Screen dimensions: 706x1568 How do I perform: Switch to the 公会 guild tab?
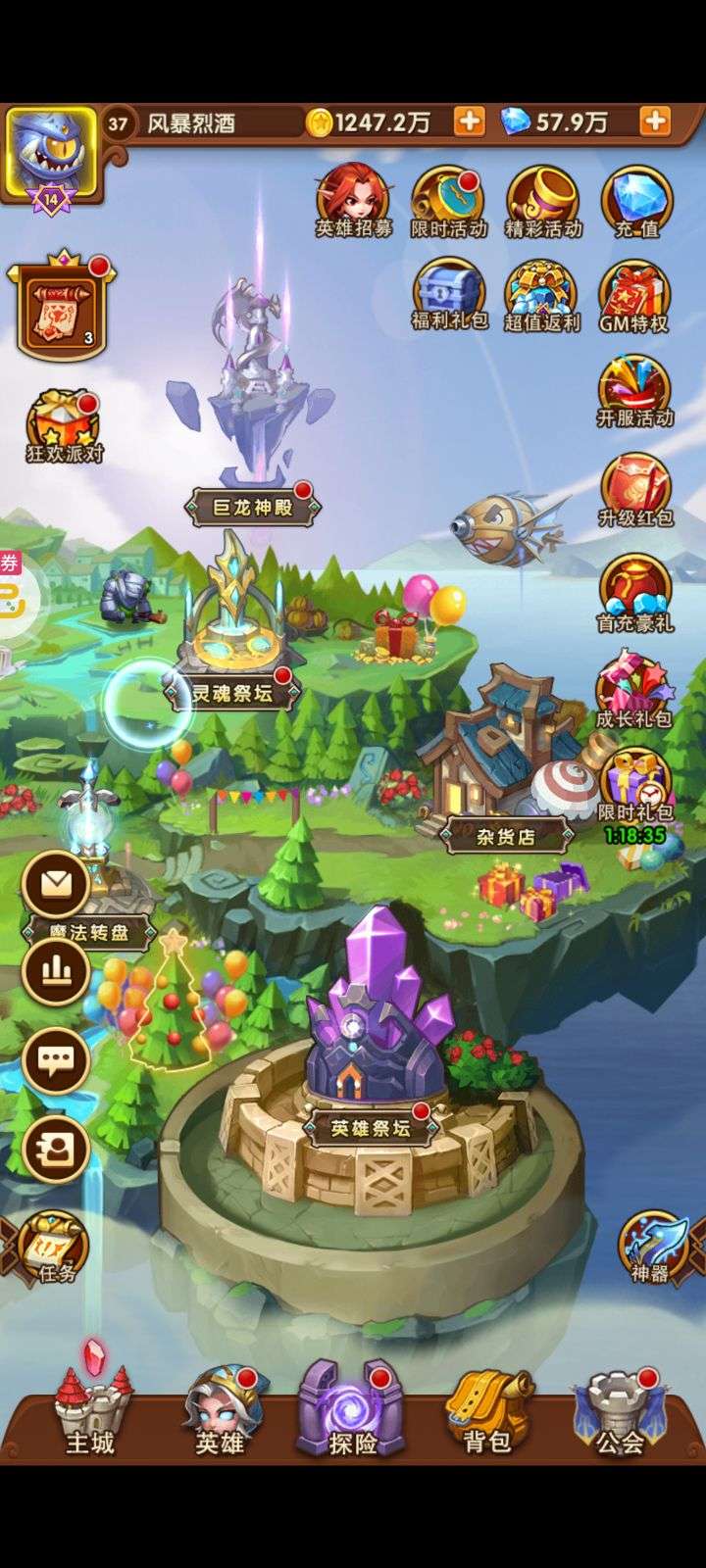coord(618,1411)
